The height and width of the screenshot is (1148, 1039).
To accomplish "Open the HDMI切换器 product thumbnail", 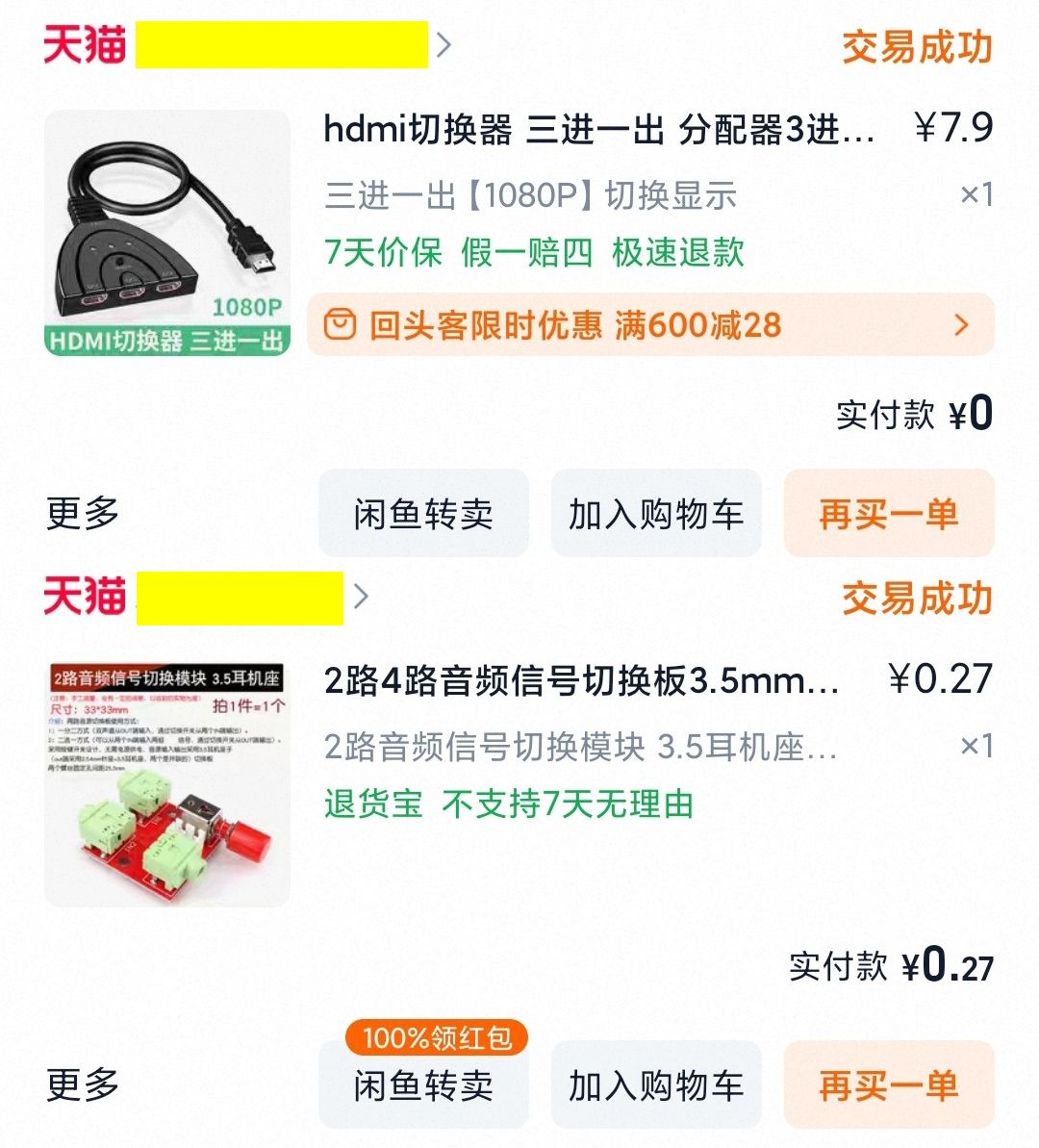I will 167,232.
